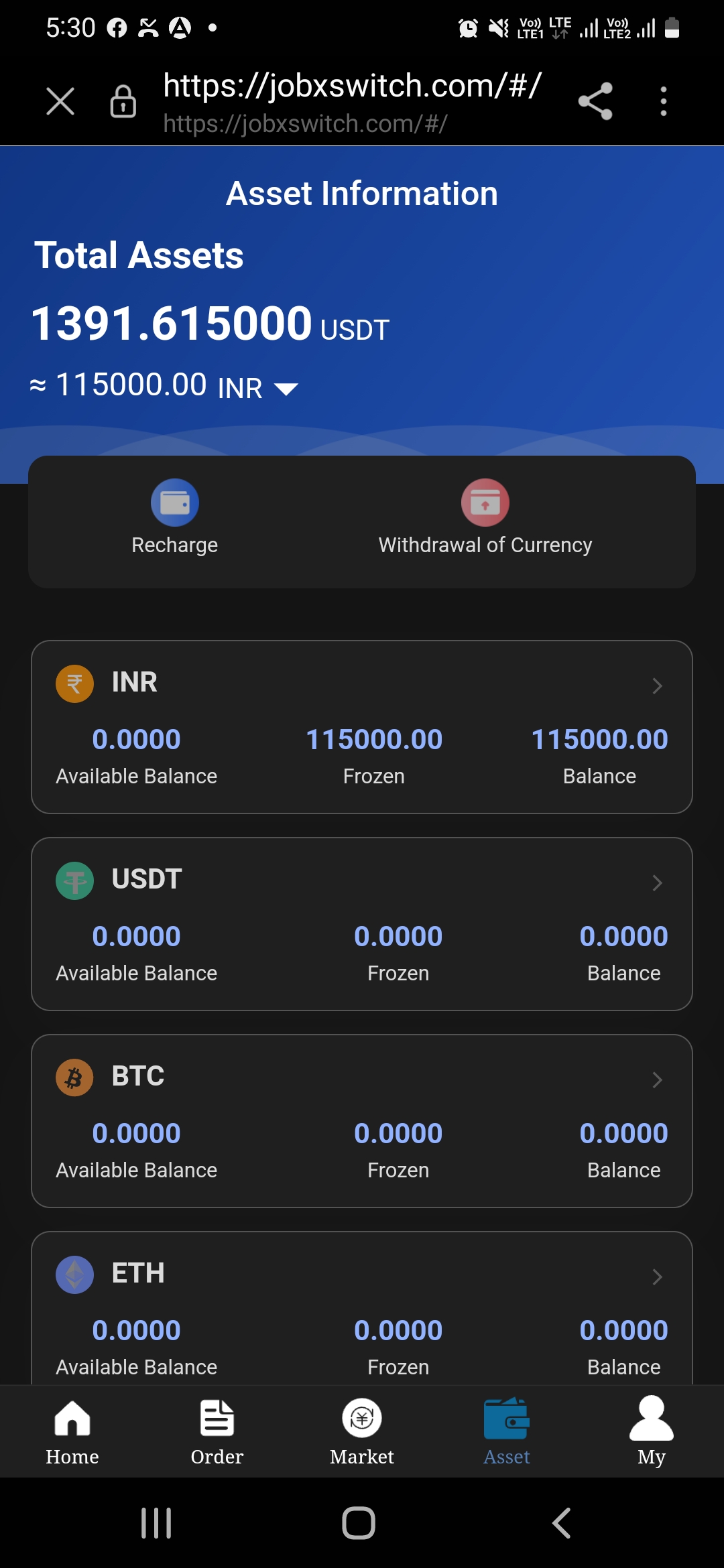Viewport: 724px width, 1568px height.
Task: Expand the INR currency dropdown
Action: pyautogui.click(x=286, y=389)
